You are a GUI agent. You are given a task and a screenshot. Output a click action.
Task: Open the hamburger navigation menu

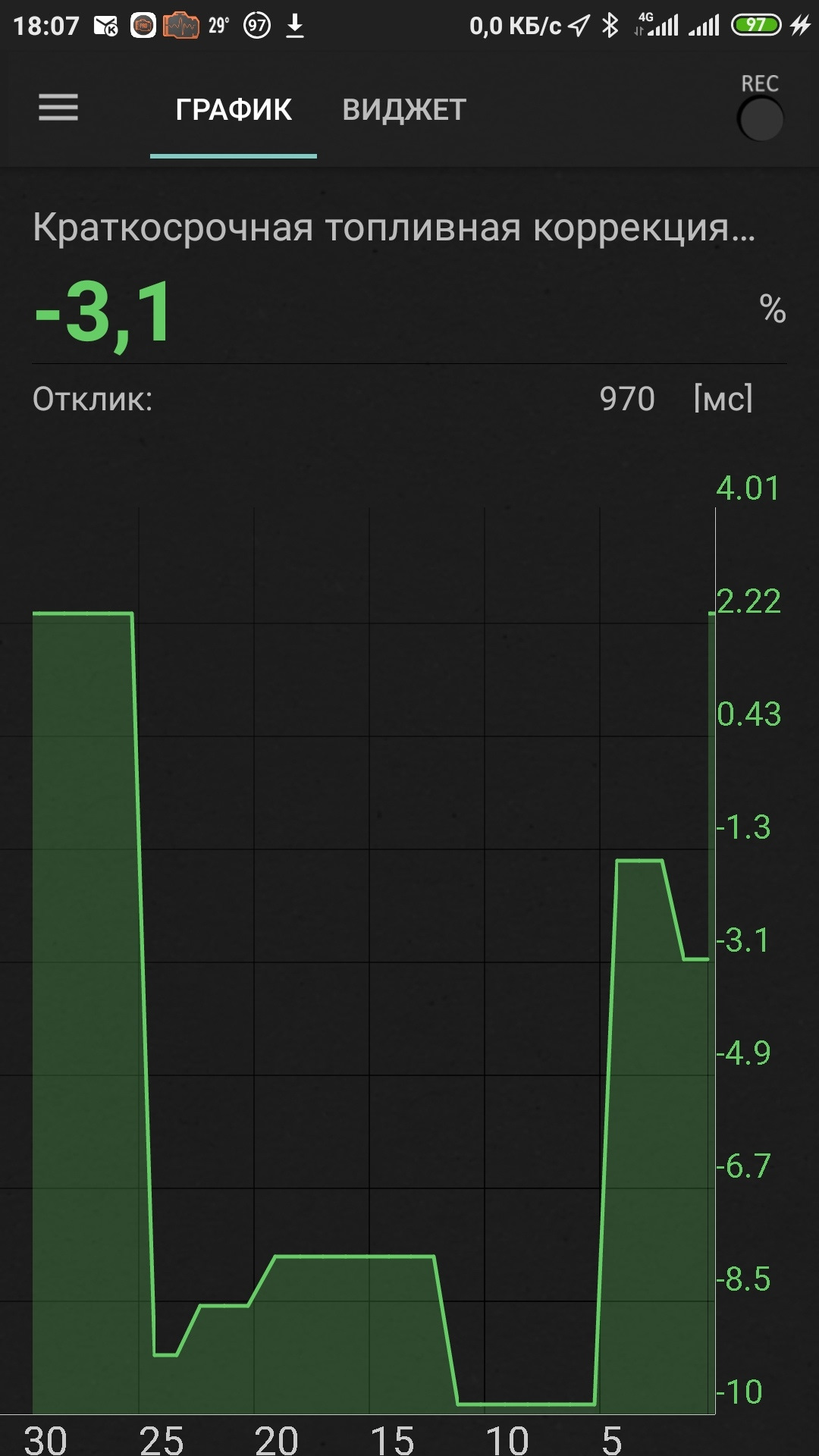[58, 108]
